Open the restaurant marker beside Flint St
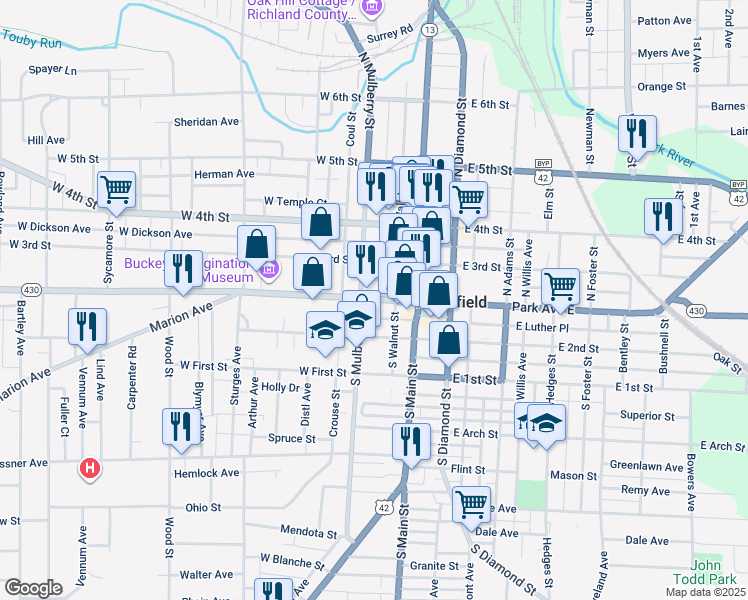The height and width of the screenshot is (600, 748). (411, 445)
